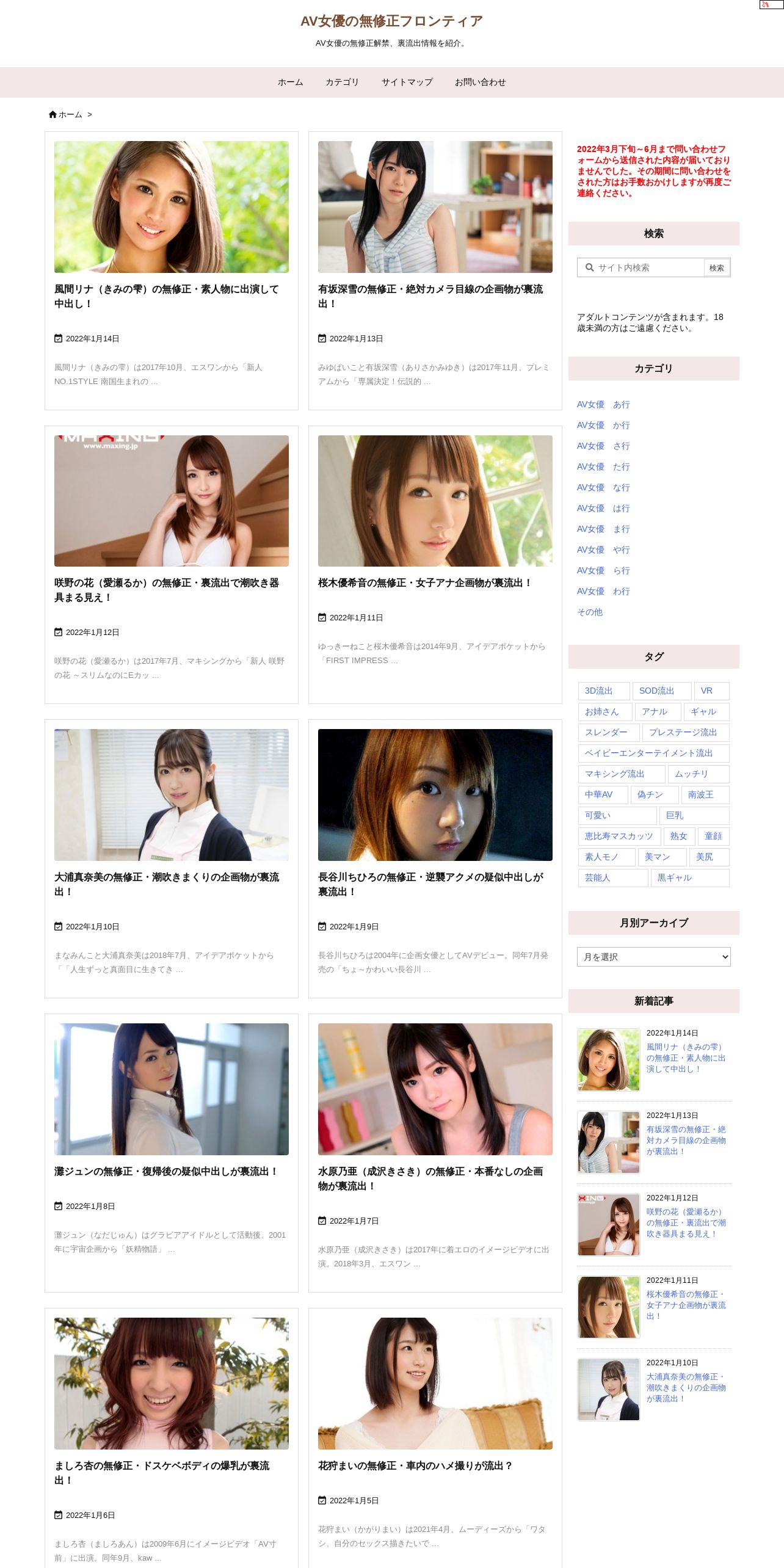Open the さ行 category link

point(603,446)
